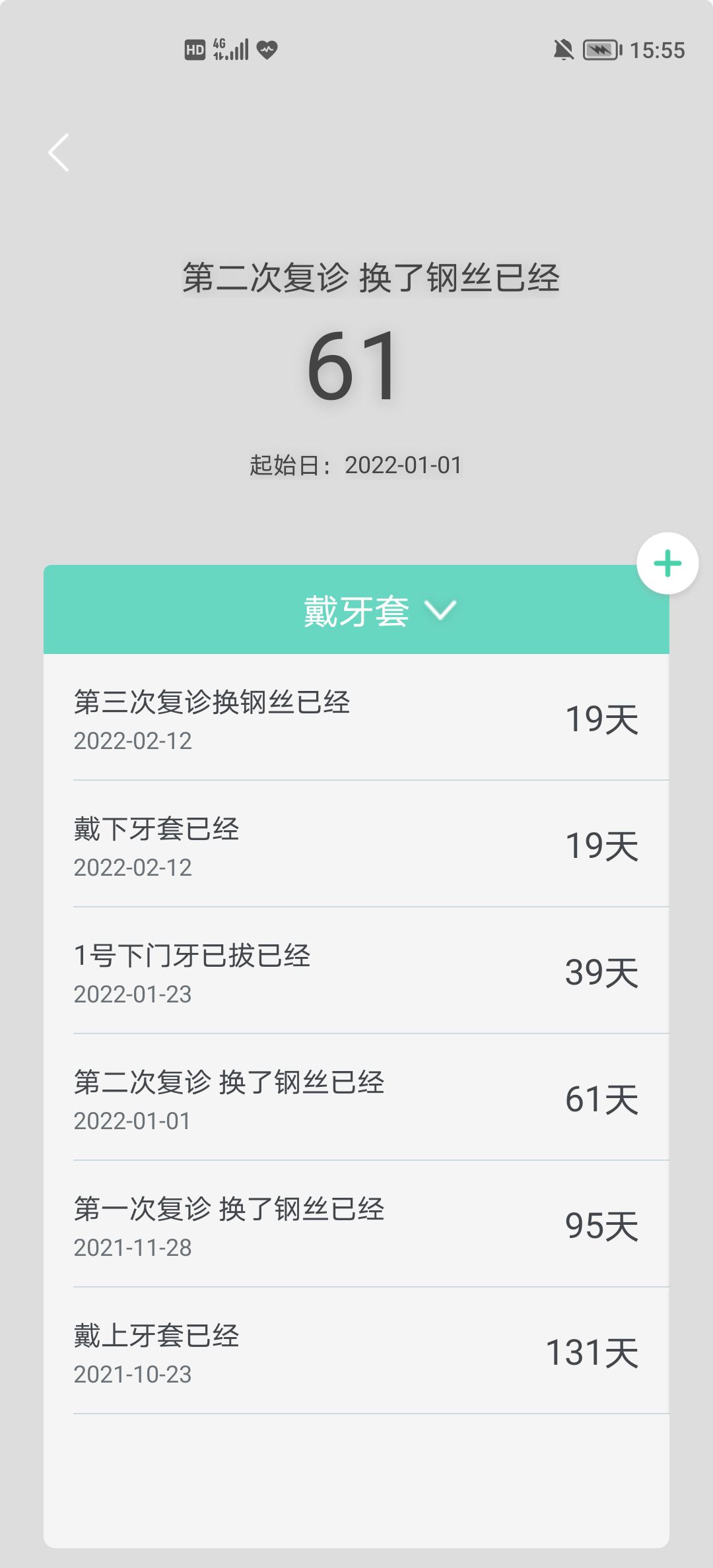The height and width of the screenshot is (1568, 713).
Task: Open 第二次复诊 换了钢丝已经 list entry
Action: [356, 1097]
